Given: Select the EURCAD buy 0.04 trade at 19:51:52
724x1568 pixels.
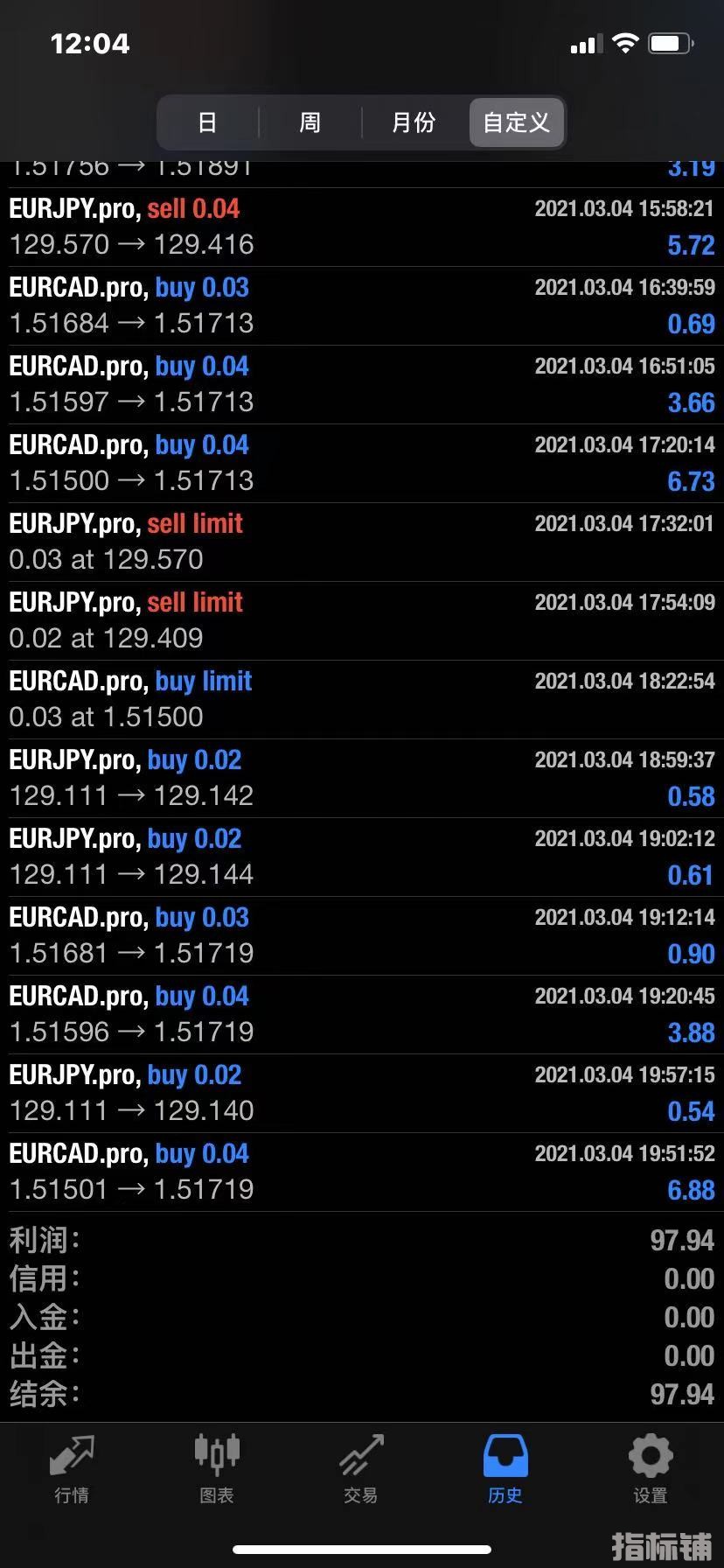Looking at the screenshot, I should tap(362, 1172).
